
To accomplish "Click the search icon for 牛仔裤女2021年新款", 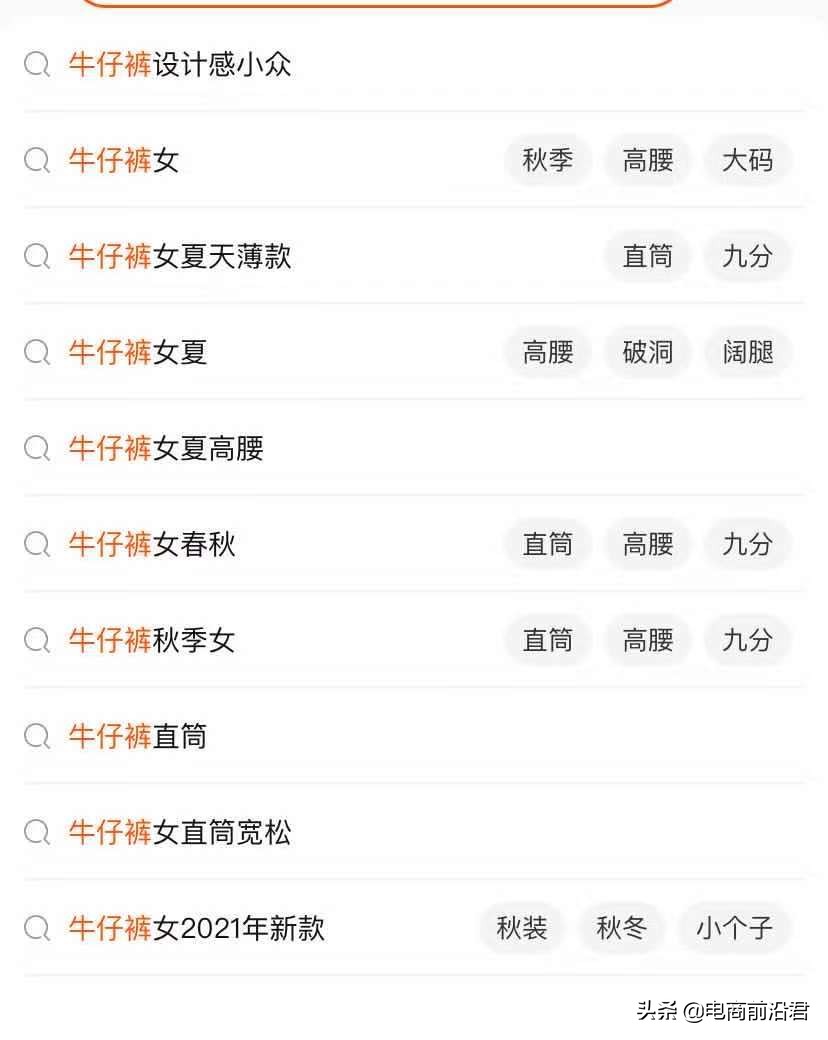I will pyautogui.click(x=37, y=928).
